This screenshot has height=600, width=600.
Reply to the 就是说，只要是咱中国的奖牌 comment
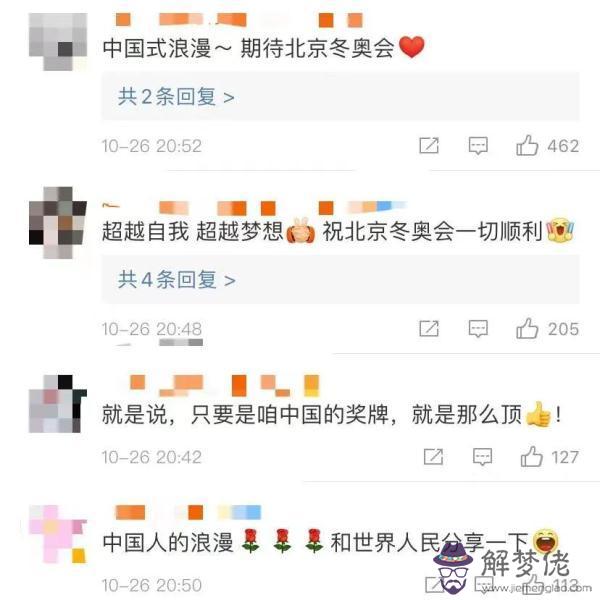point(482,457)
